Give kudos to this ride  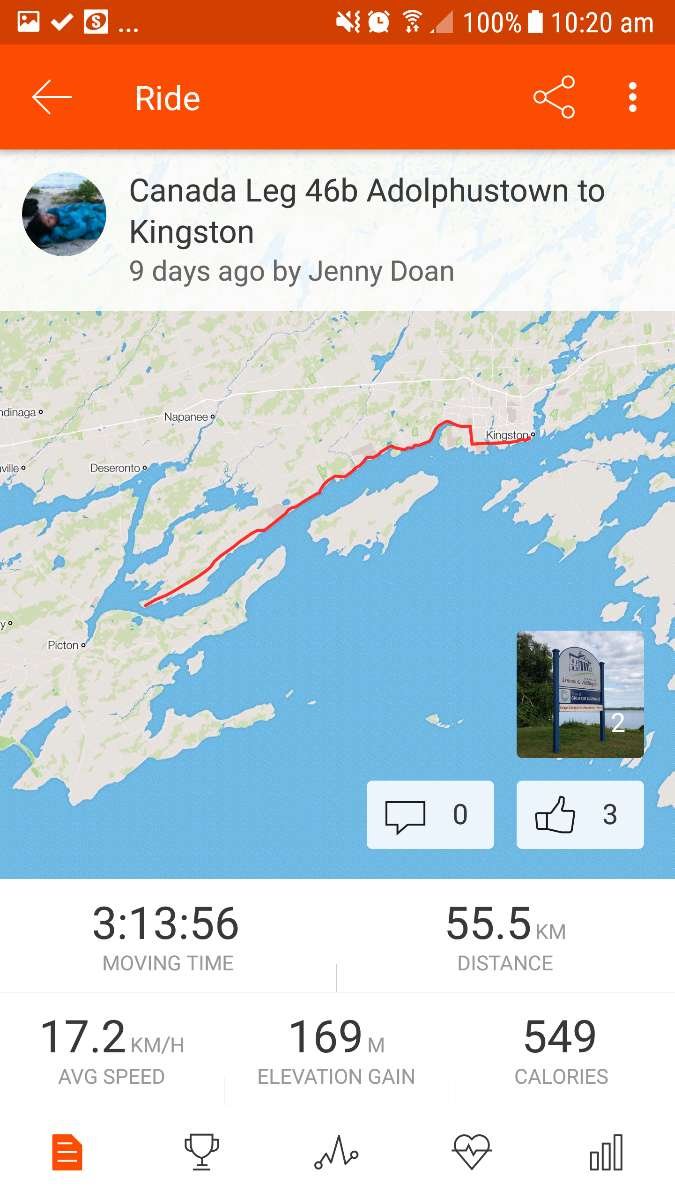[580, 815]
